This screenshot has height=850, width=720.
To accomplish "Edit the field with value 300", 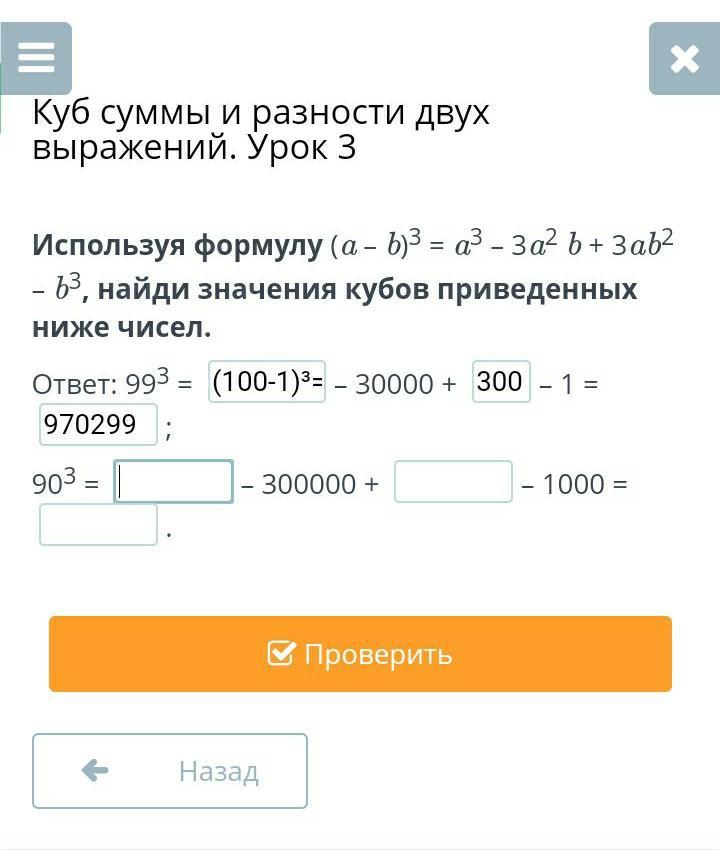I will (500, 381).
